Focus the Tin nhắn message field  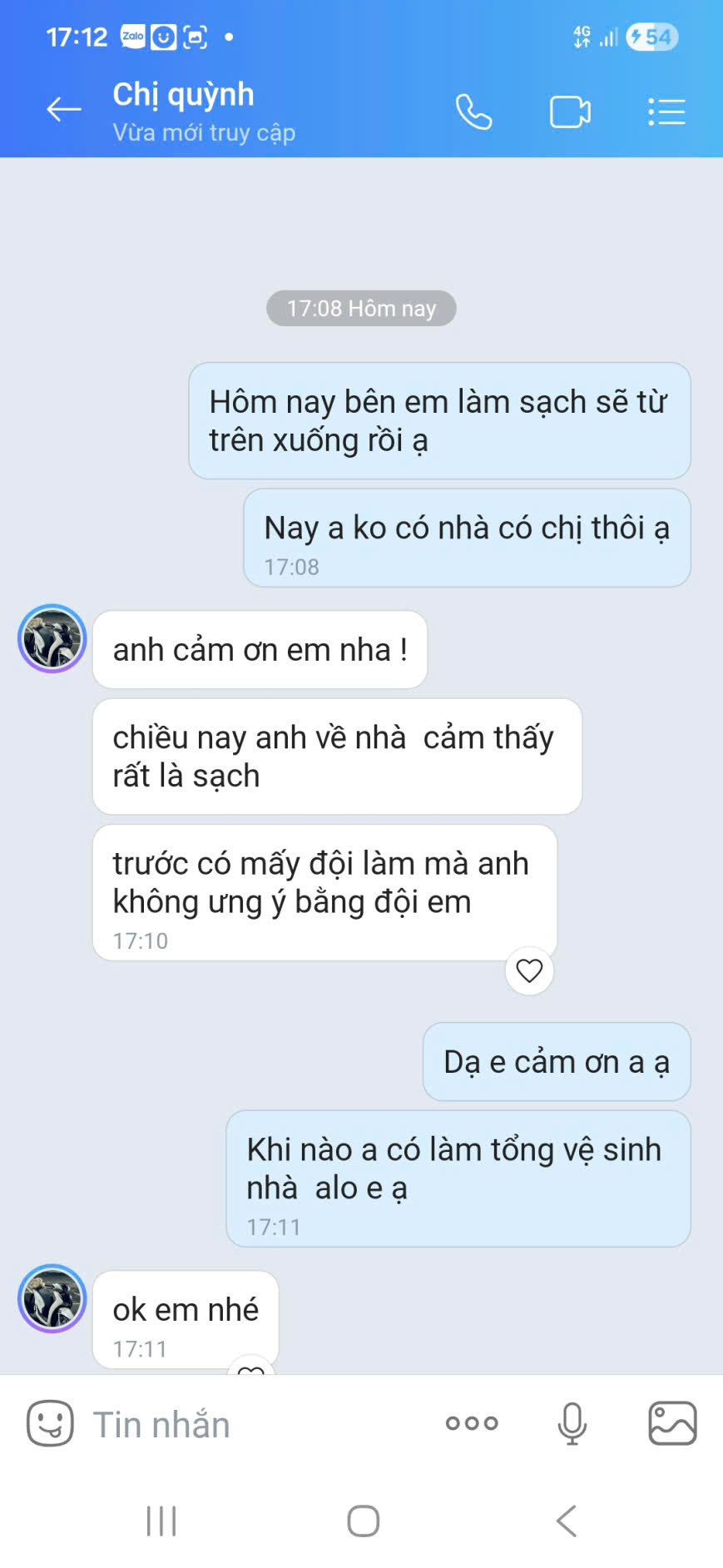(250, 1424)
